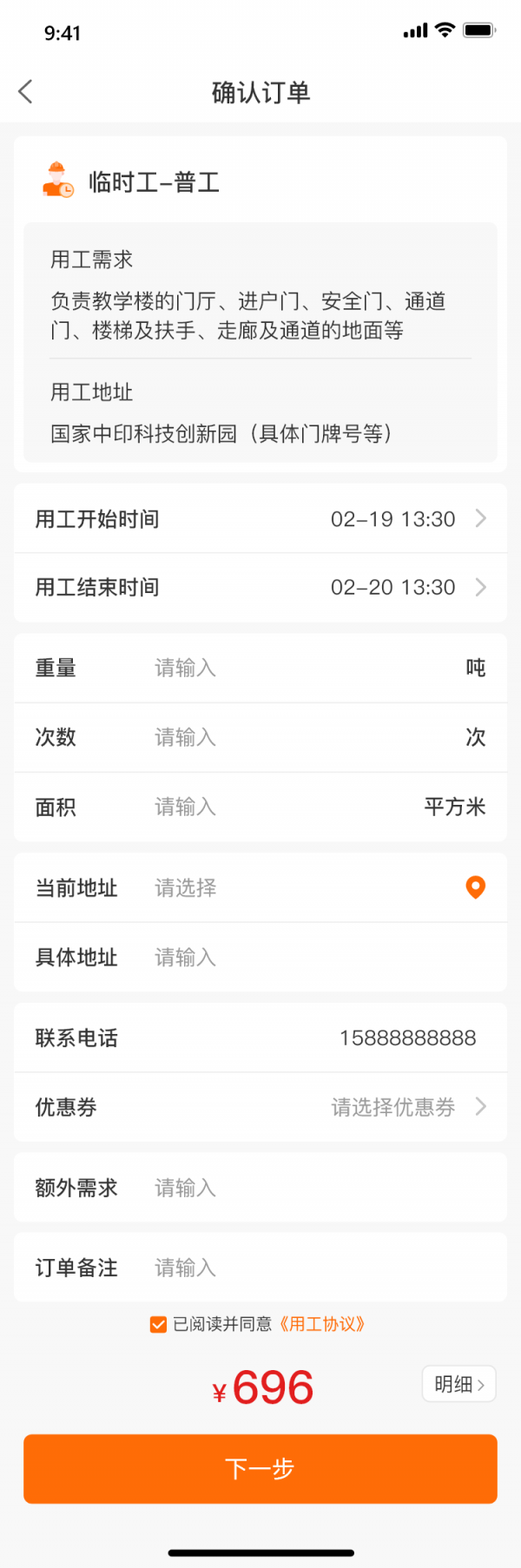This screenshot has width=521, height=1568.
Task: Go back from the 确认订单 page
Action: click(25, 91)
